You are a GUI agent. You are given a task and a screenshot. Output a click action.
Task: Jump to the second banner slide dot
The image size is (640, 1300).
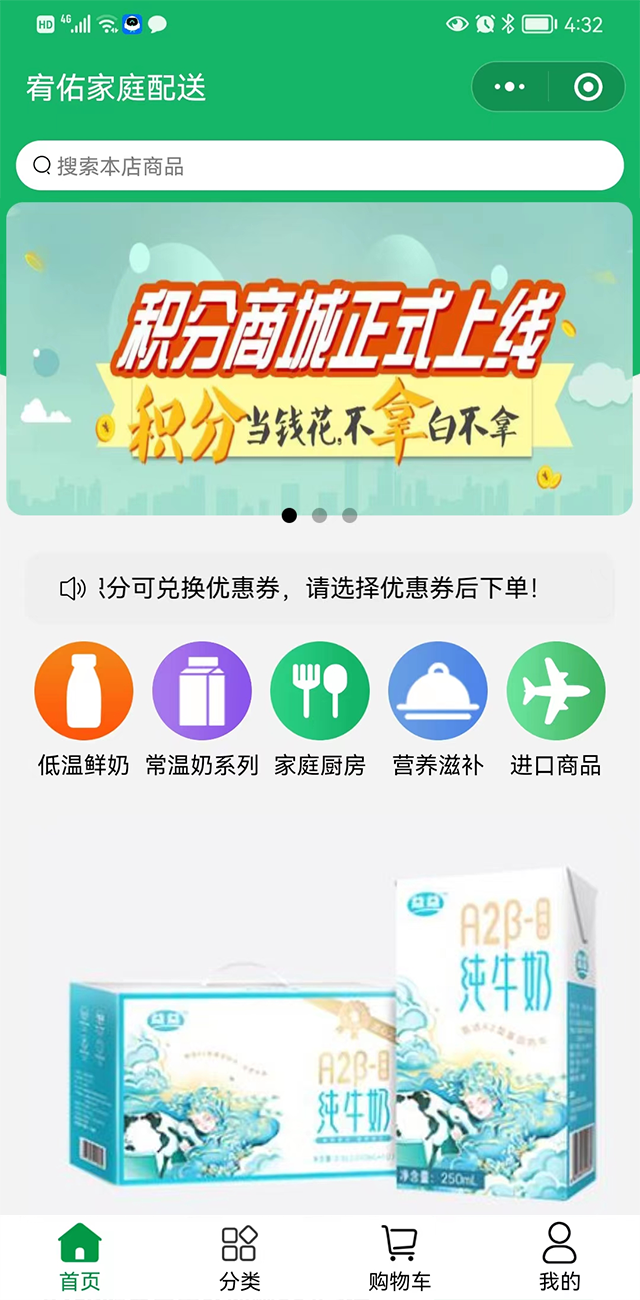coord(319,516)
